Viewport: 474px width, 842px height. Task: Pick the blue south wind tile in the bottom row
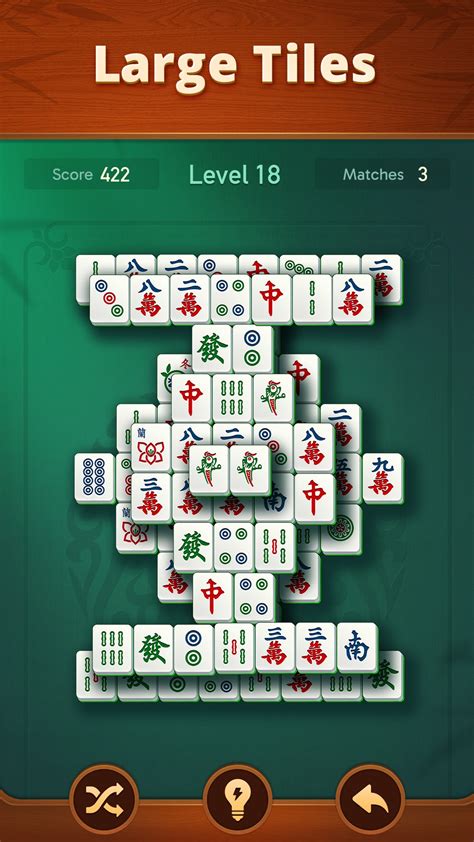coord(357,648)
